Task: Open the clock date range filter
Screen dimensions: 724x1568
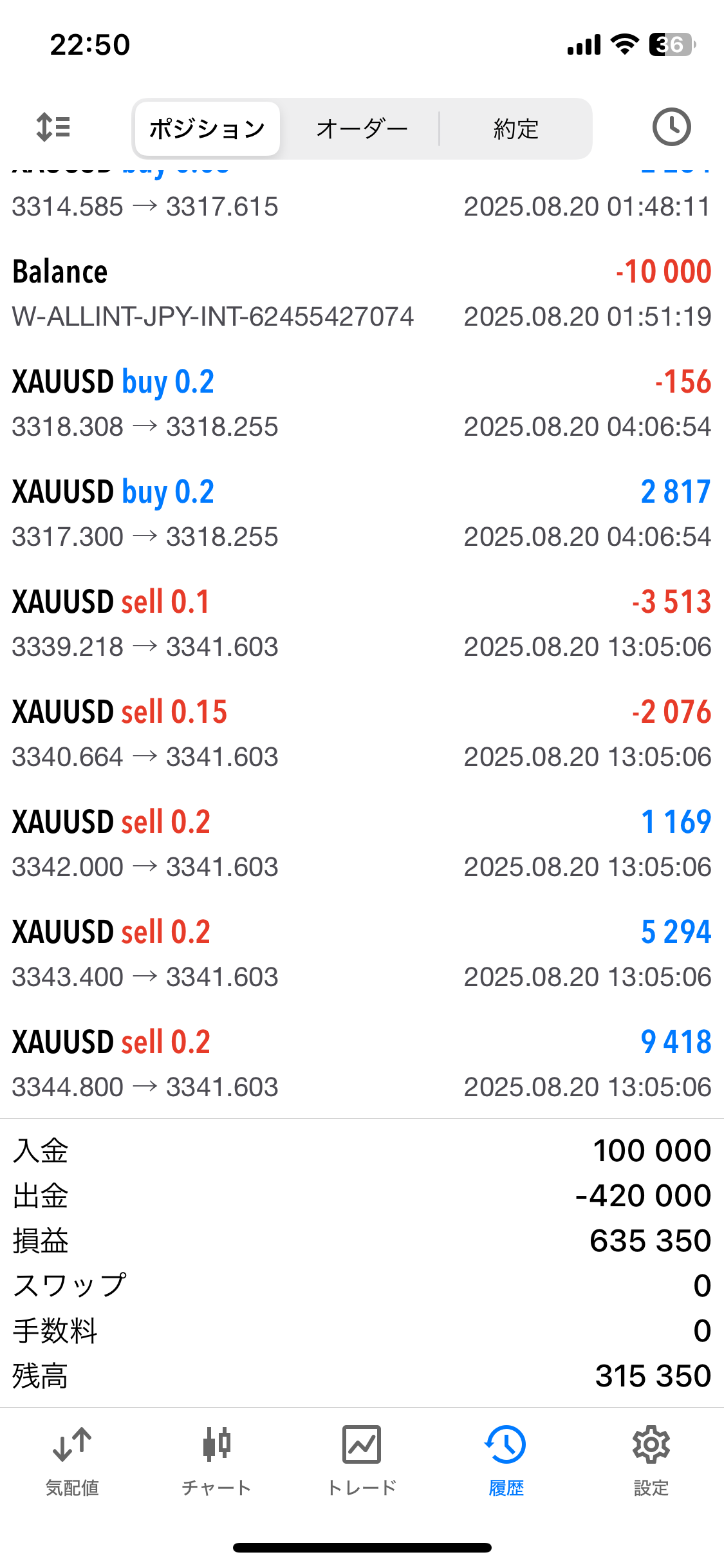Action: 671,127
